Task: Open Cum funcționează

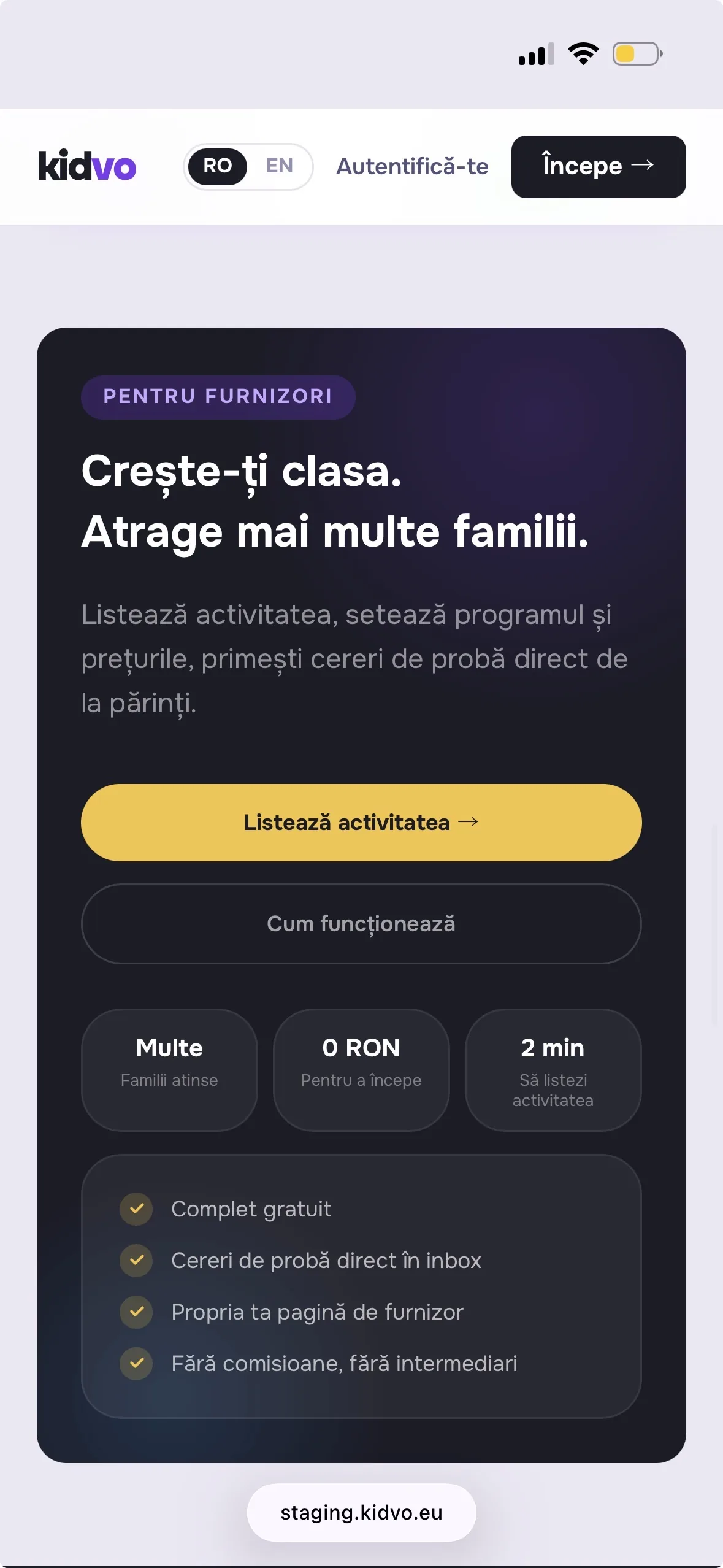Action: click(361, 923)
